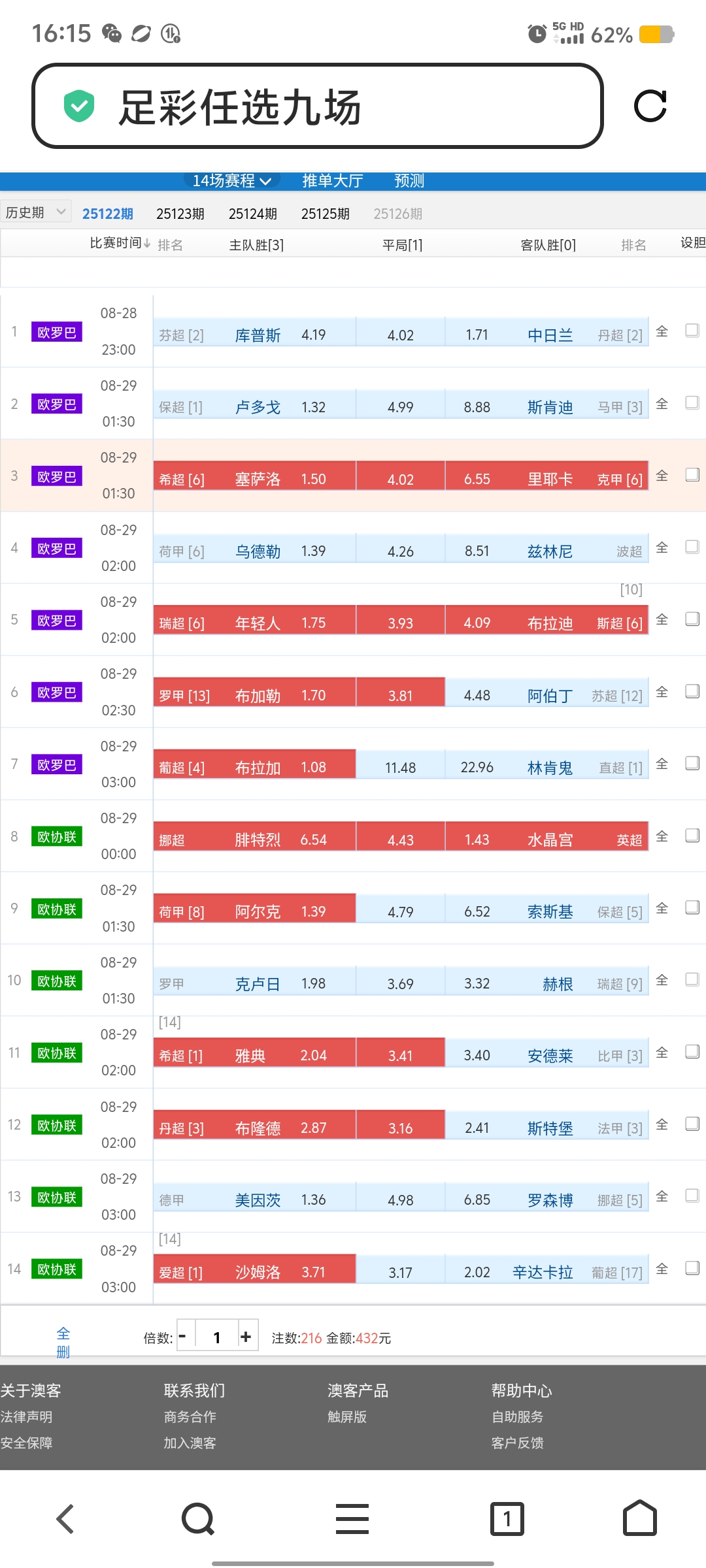Screen dimensions: 706x1568
Task: Decrease the 倍数 multiplier with minus
Action: pyautogui.click(x=182, y=1337)
